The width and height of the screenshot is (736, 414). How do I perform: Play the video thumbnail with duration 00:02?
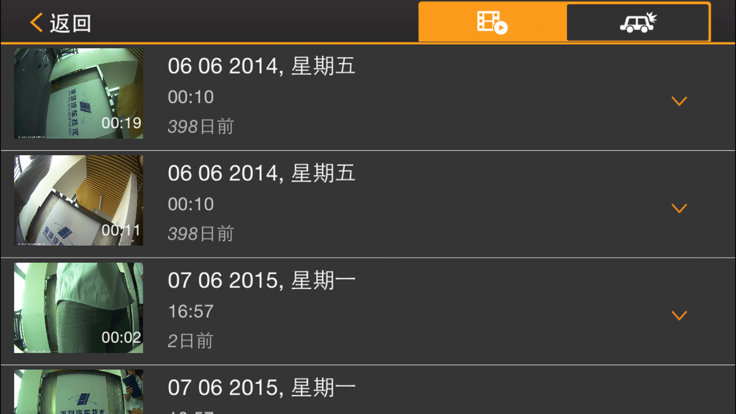click(x=79, y=308)
